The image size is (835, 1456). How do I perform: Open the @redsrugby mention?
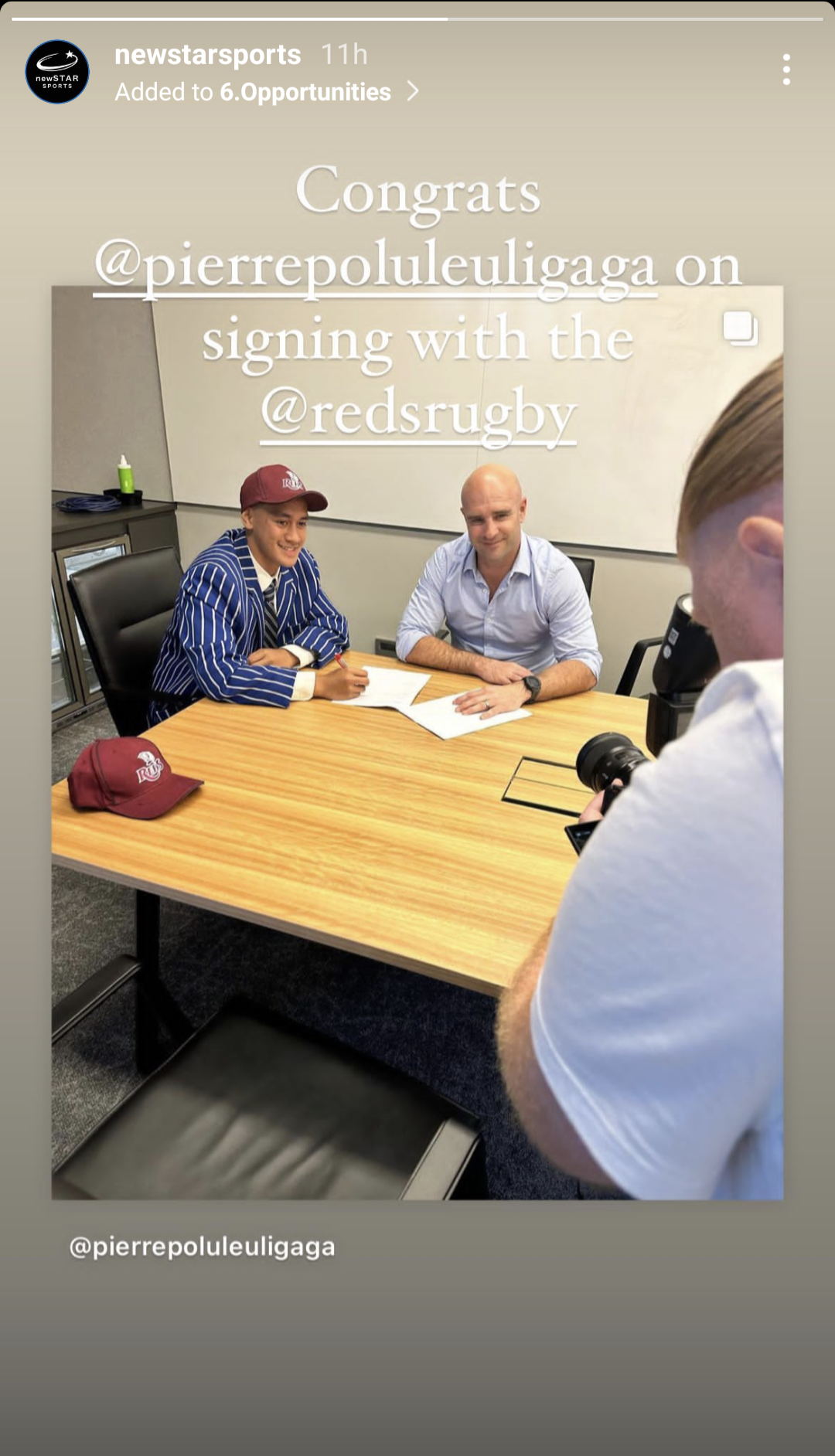tap(418, 413)
